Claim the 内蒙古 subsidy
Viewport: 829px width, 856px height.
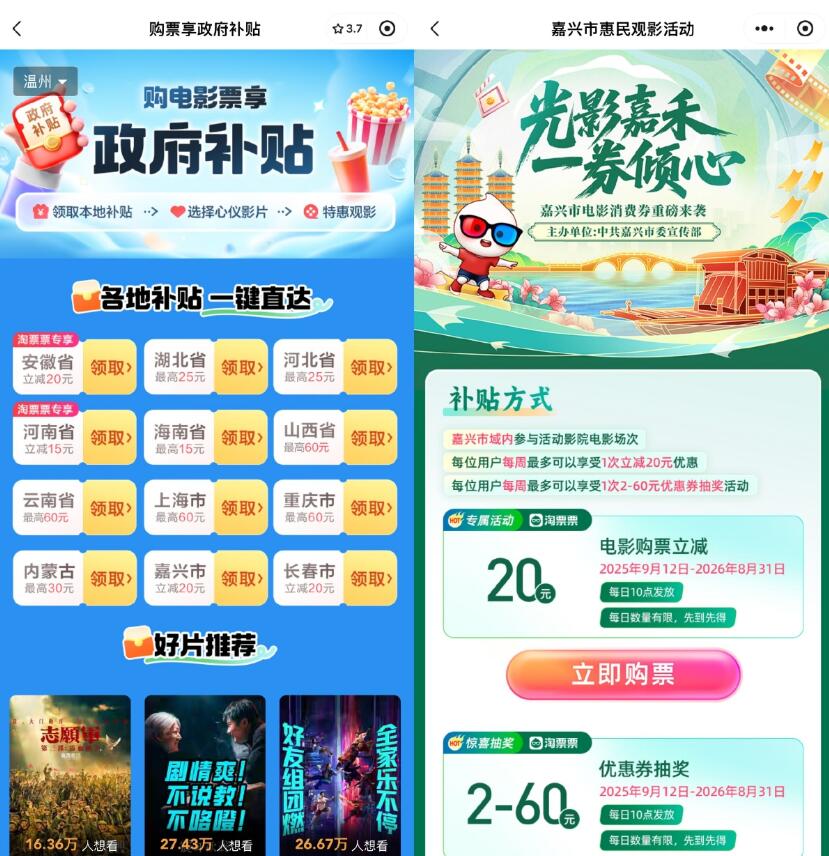110,578
